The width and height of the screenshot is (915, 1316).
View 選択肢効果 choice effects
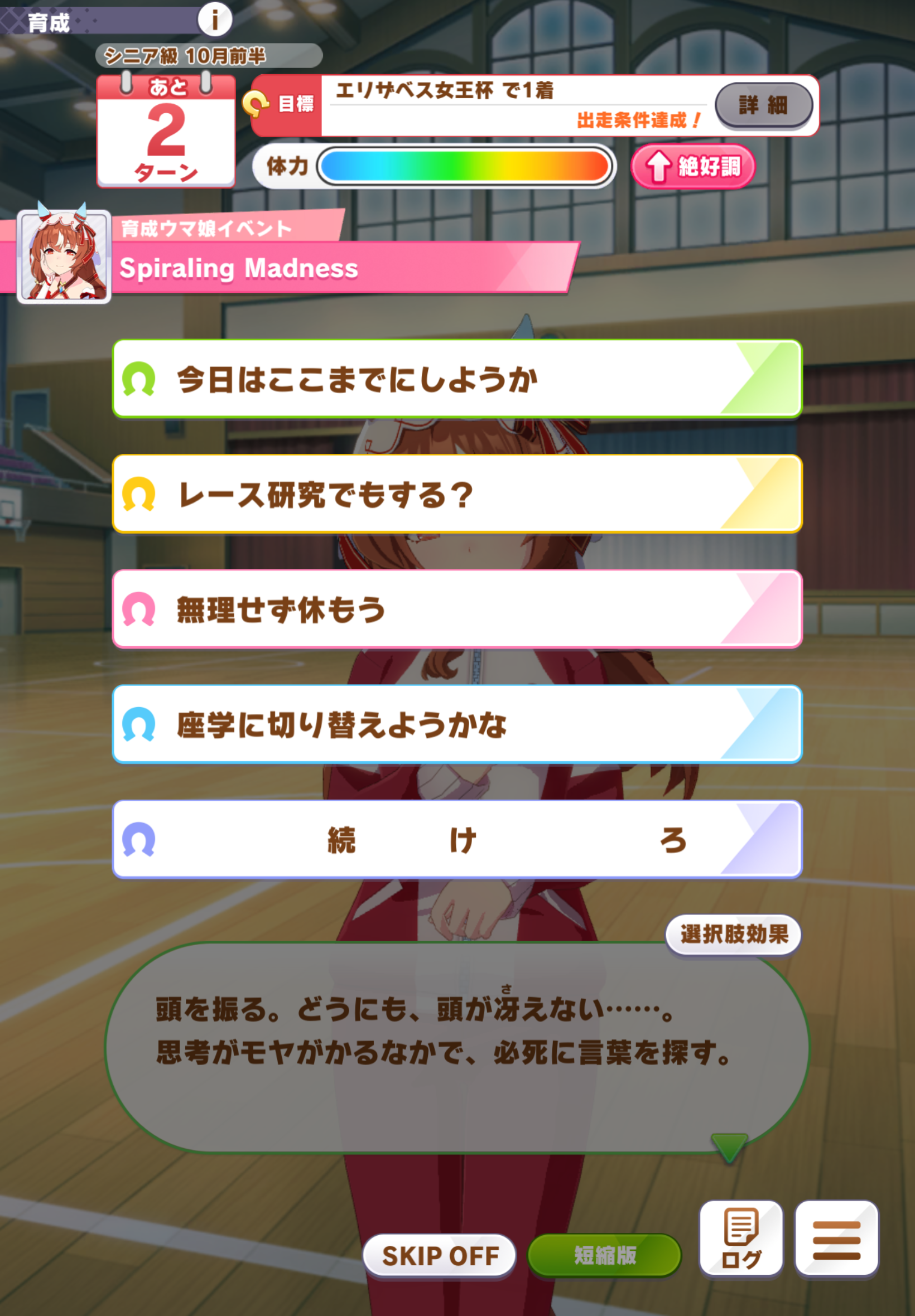pyautogui.click(x=733, y=935)
